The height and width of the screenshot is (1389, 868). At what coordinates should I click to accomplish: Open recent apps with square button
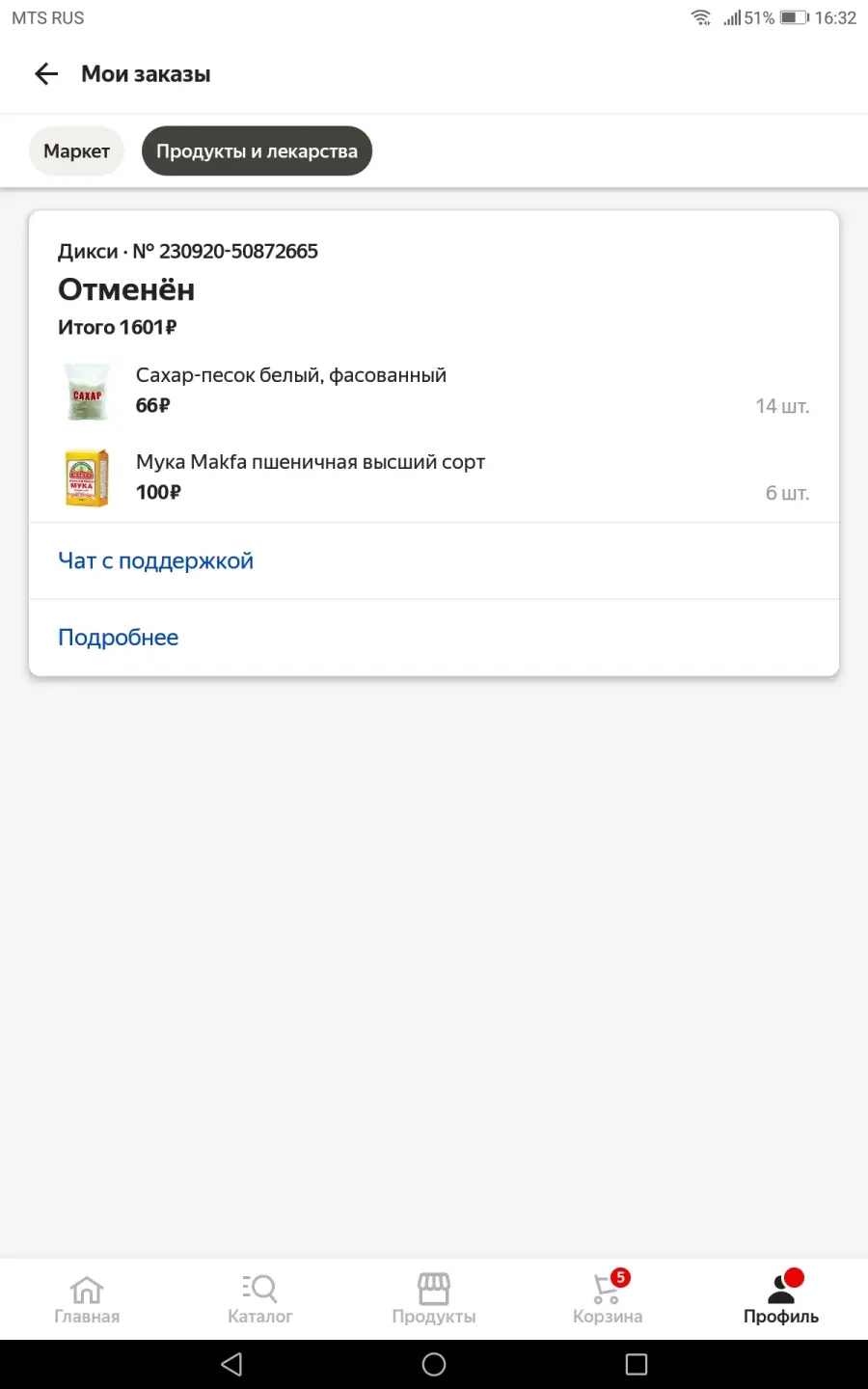coord(637,1364)
